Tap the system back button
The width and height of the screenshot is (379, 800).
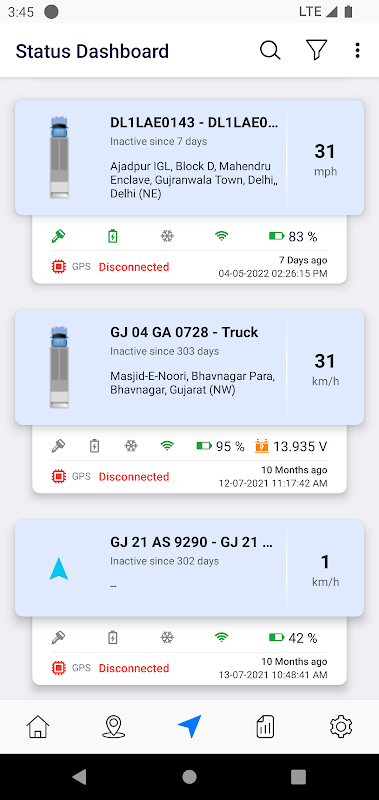point(79,777)
